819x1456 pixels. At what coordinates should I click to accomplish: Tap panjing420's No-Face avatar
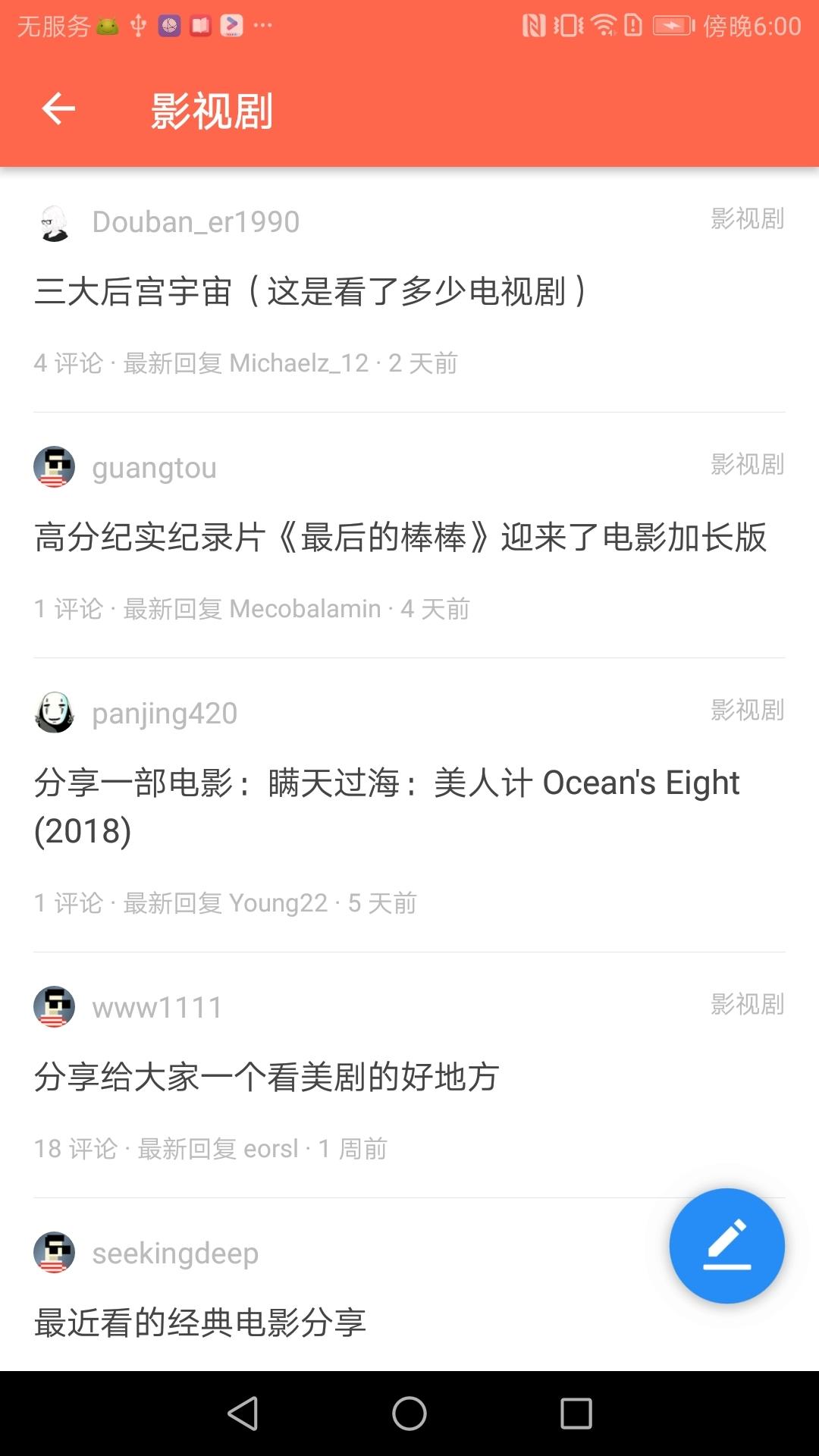[54, 713]
